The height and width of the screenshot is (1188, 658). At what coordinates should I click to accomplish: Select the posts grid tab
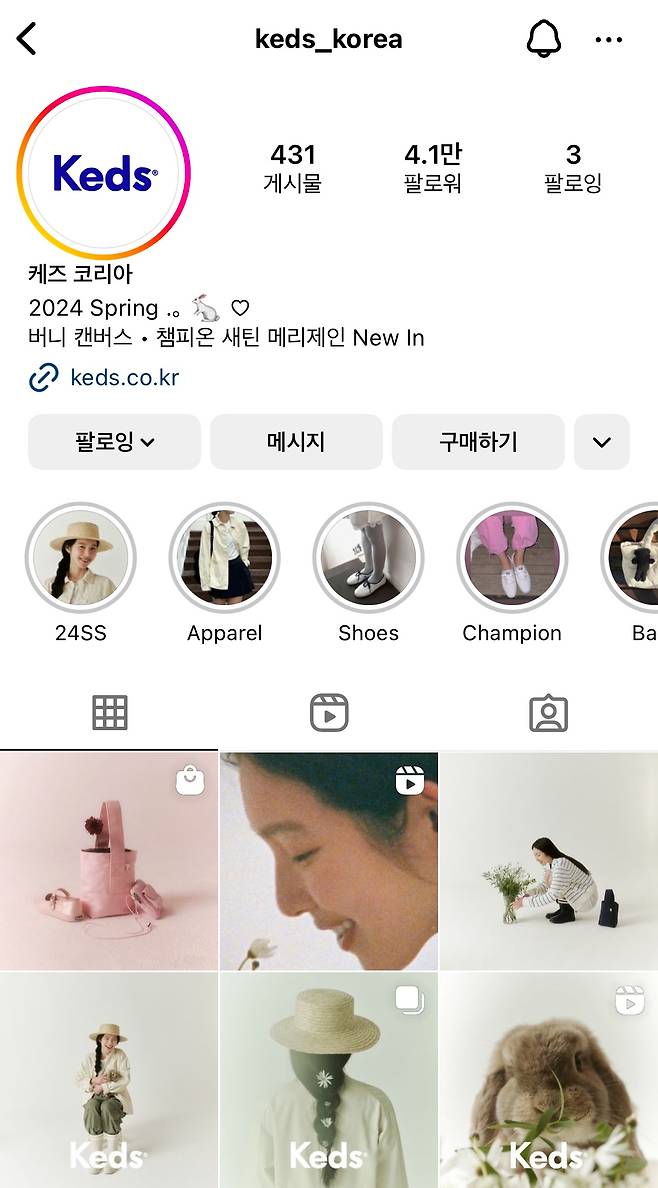click(x=110, y=713)
